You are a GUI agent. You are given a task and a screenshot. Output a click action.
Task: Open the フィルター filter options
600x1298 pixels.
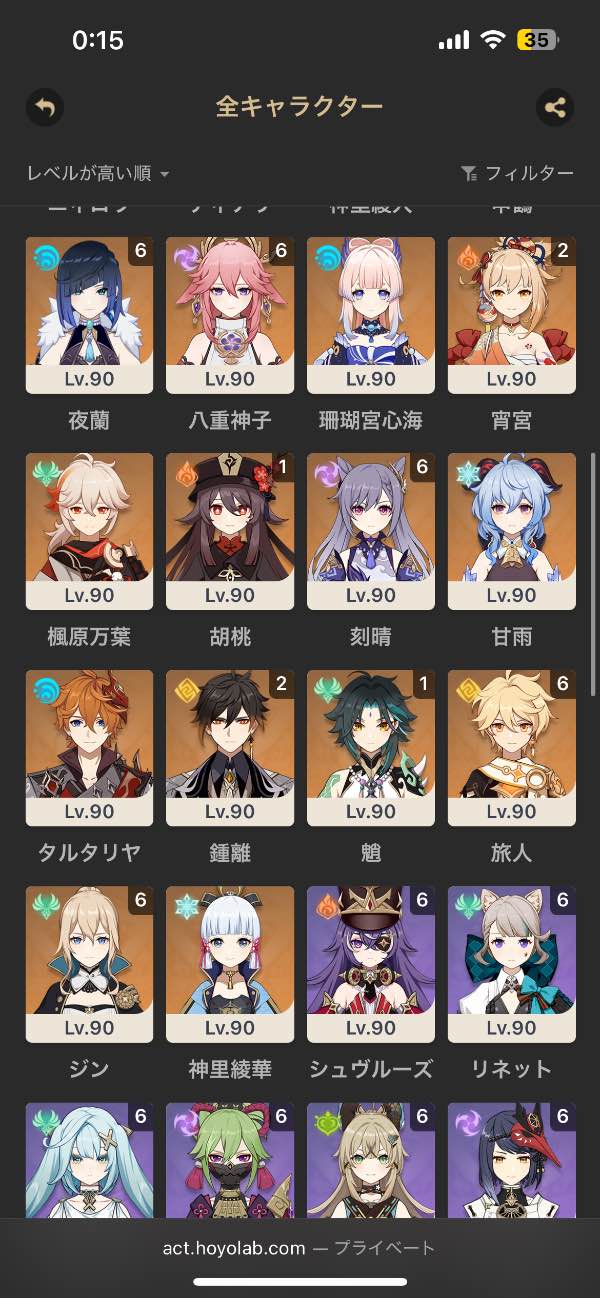click(517, 174)
